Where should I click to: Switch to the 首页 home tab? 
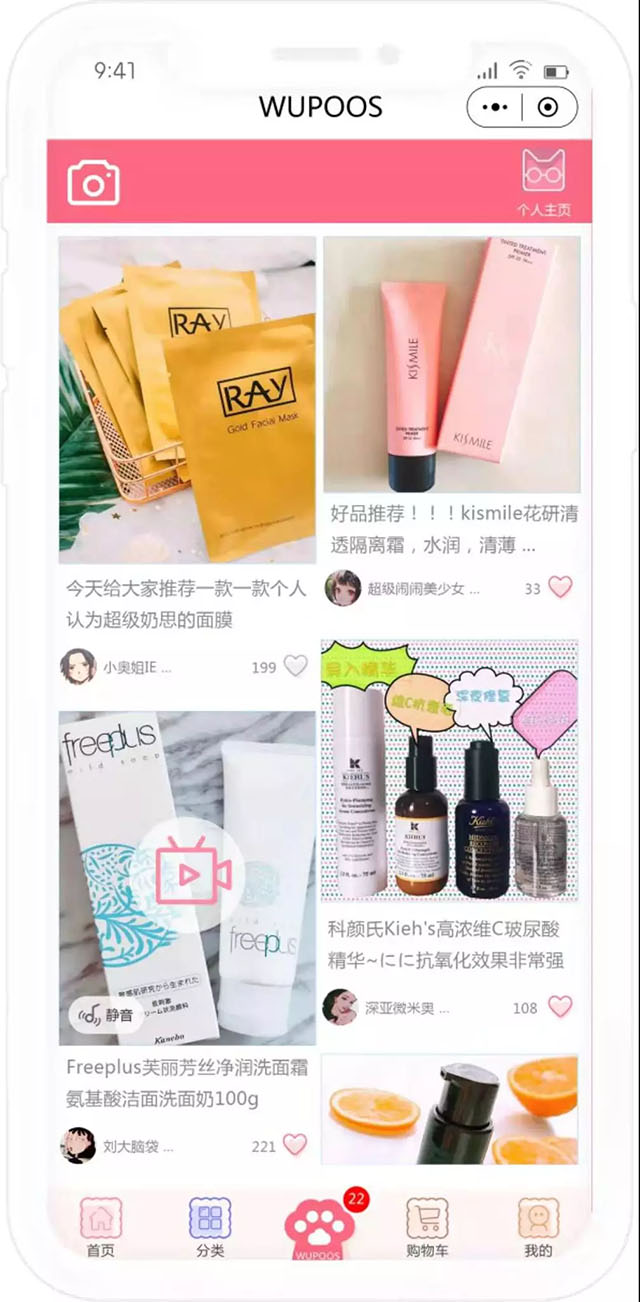click(x=101, y=1228)
